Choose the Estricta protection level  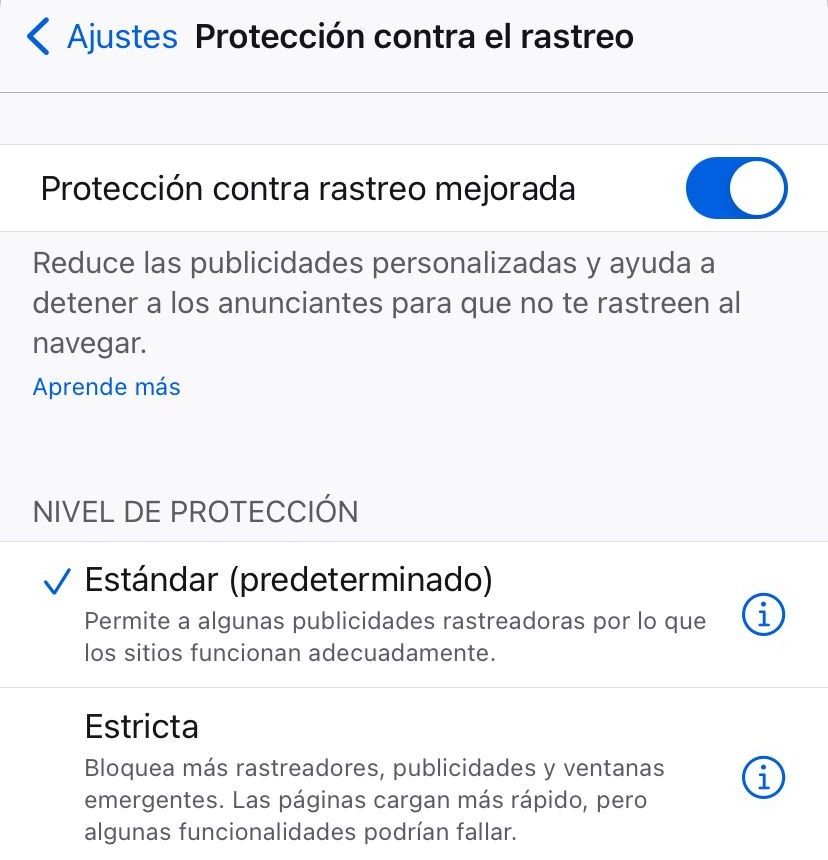coord(142,726)
